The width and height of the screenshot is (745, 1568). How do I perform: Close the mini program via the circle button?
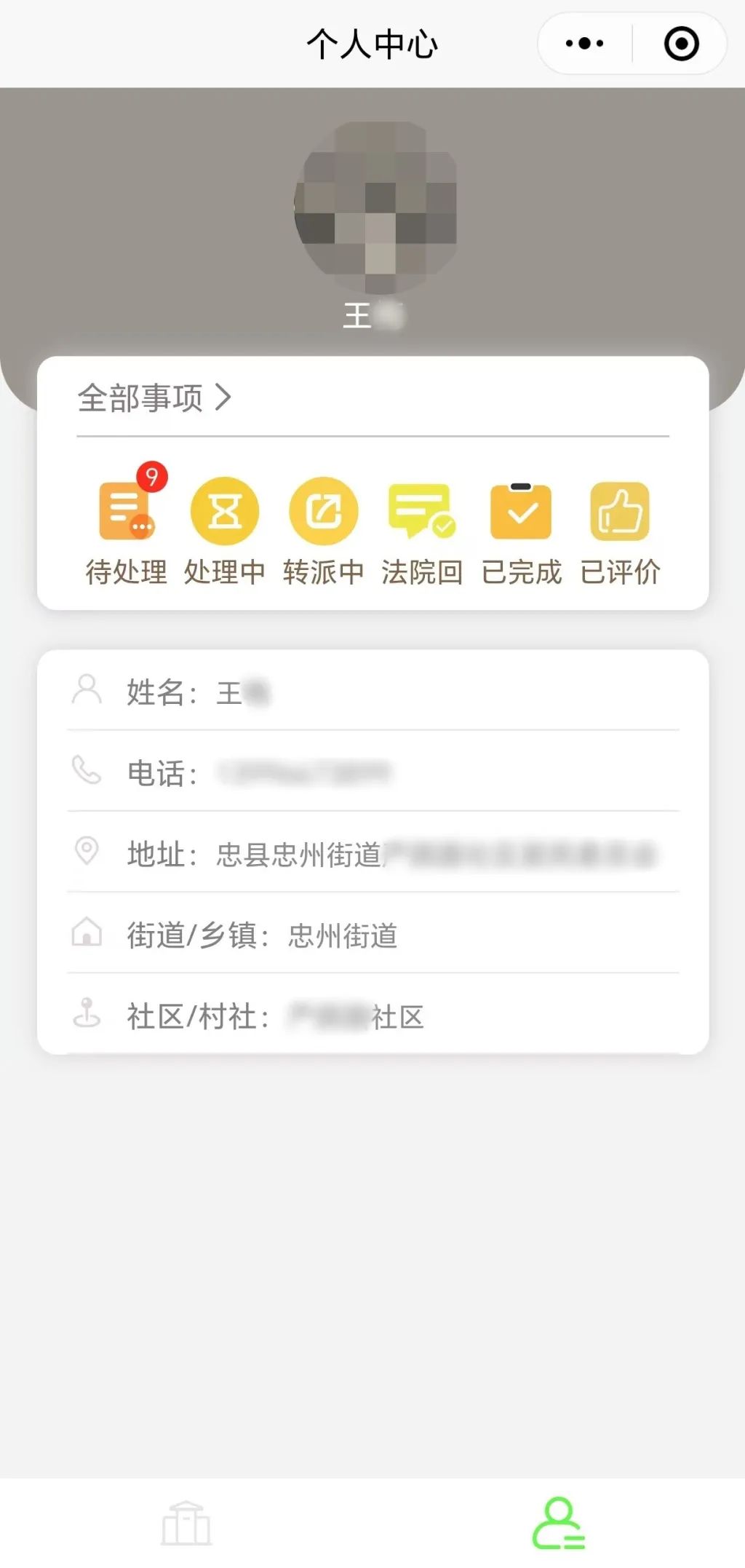click(681, 44)
